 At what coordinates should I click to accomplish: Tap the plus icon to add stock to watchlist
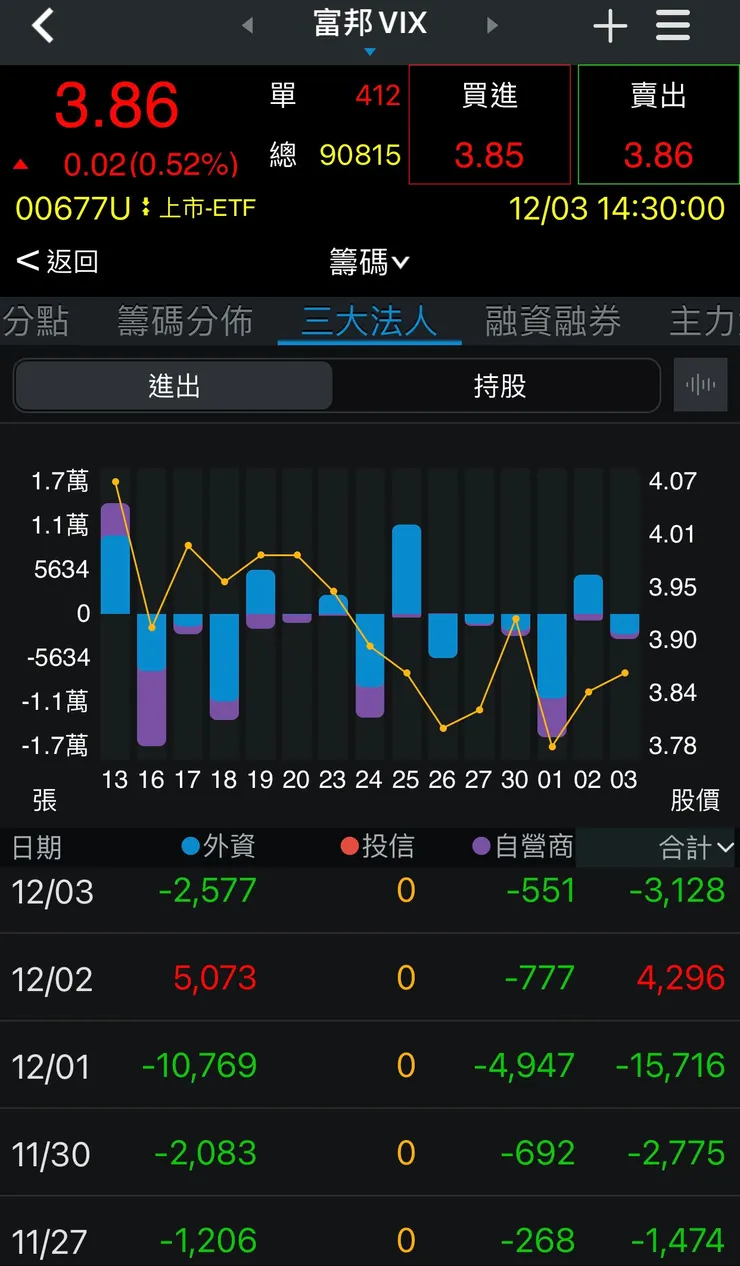coord(610,27)
